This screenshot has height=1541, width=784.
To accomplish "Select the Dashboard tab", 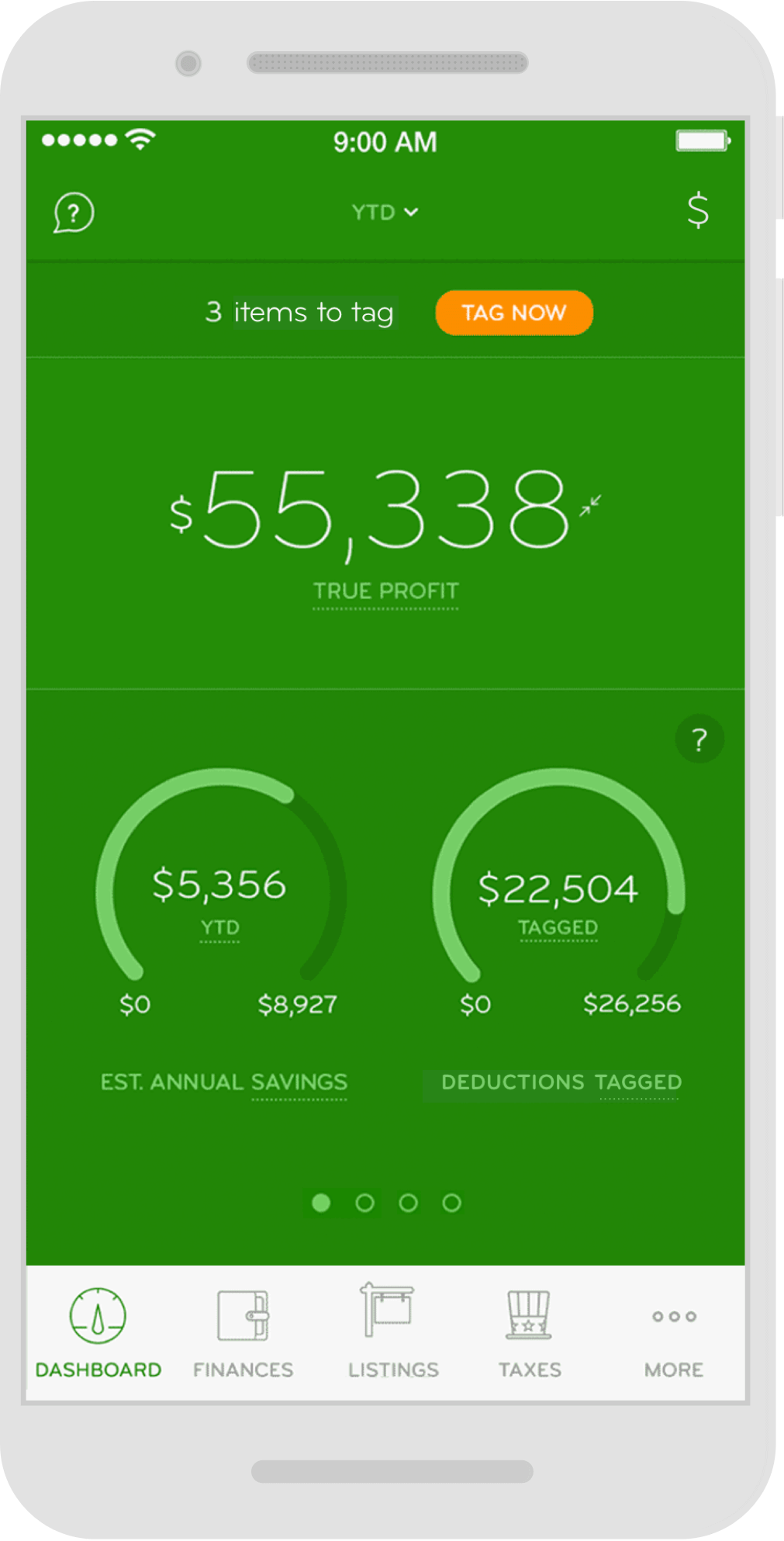I will [x=98, y=1333].
